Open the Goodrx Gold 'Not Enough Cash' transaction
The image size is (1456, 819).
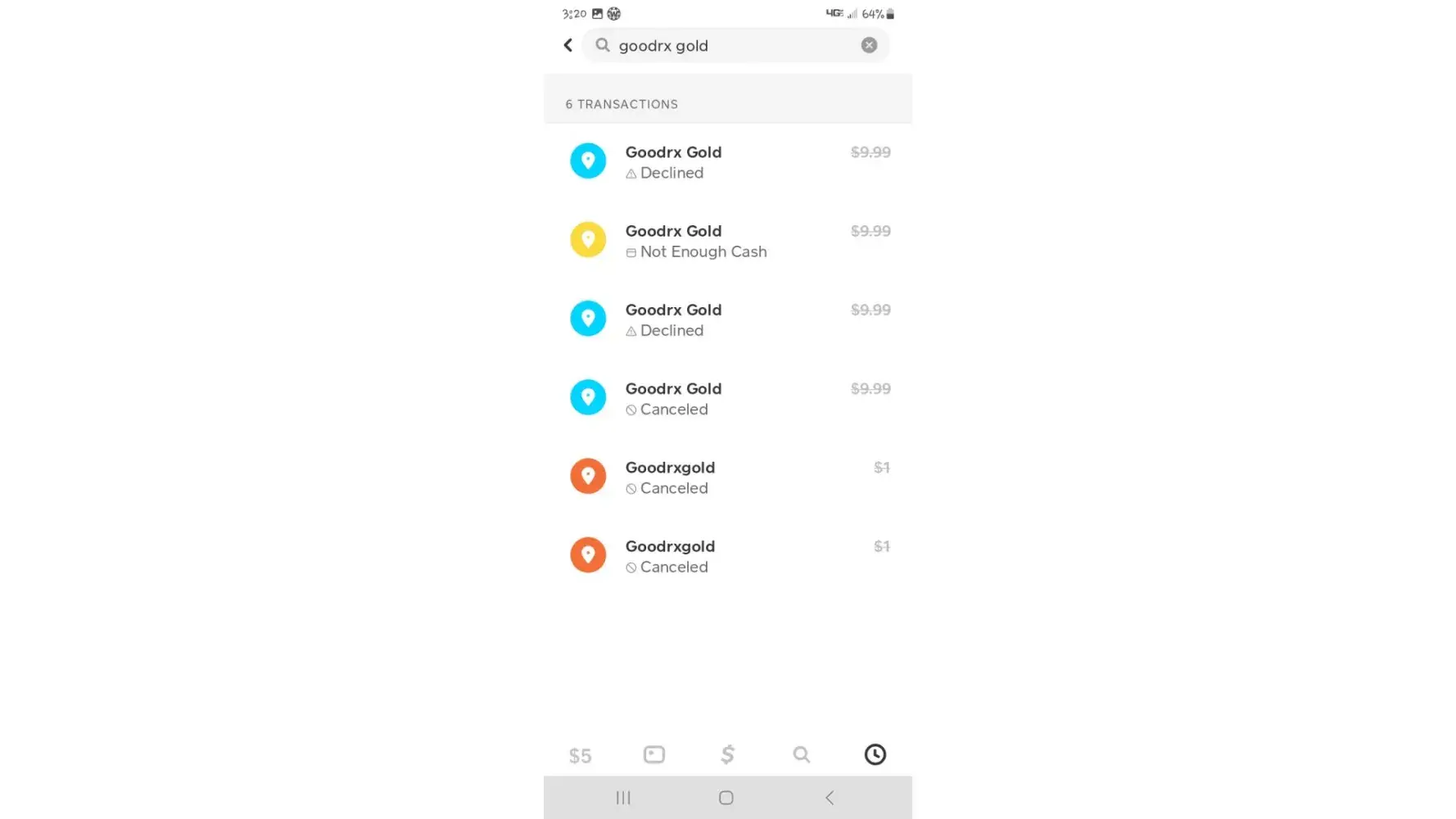727,241
